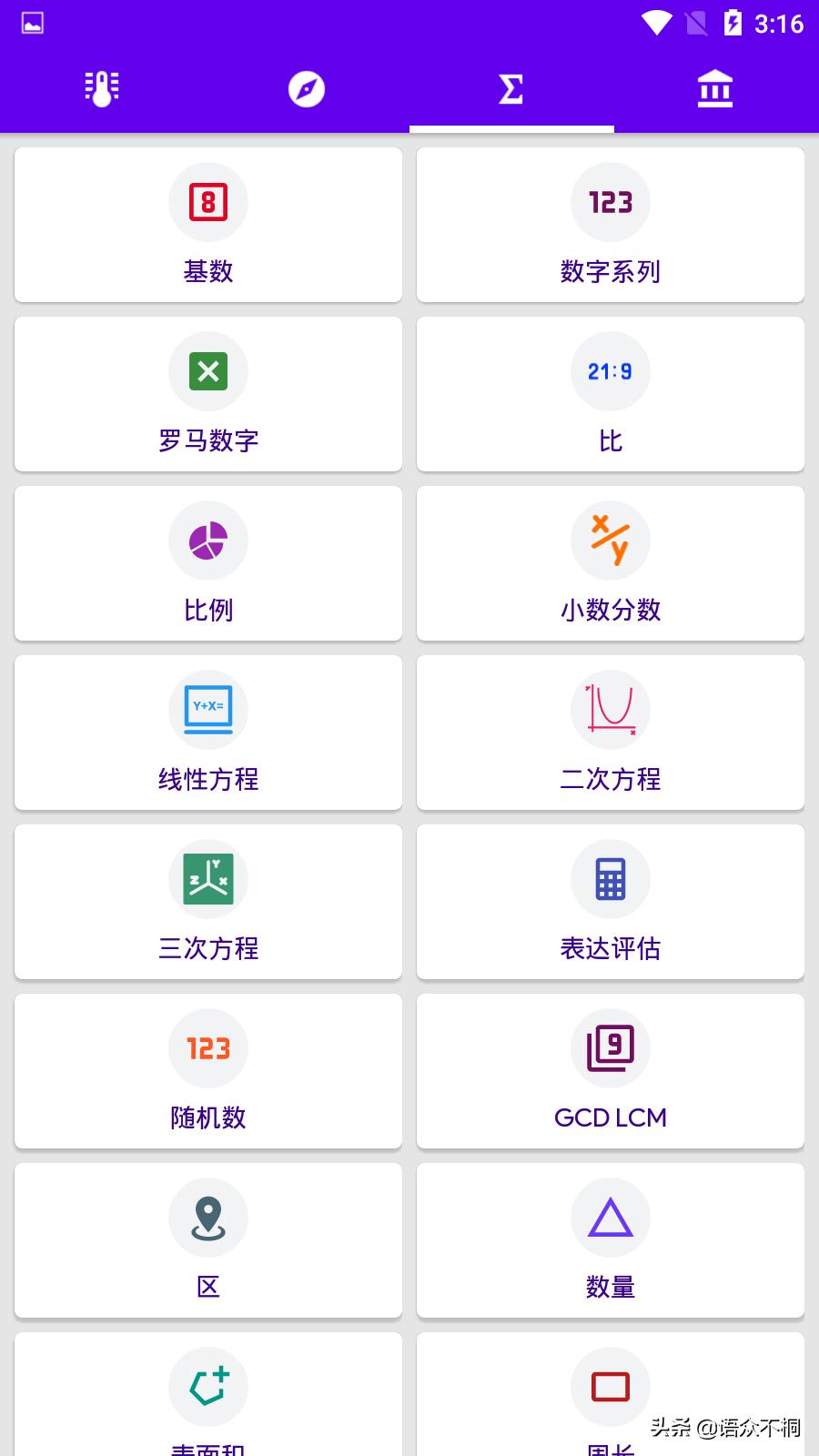Select the GCD LCM calculator
Image resolution: width=819 pixels, height=1456 pixels.
point(610,1070)
